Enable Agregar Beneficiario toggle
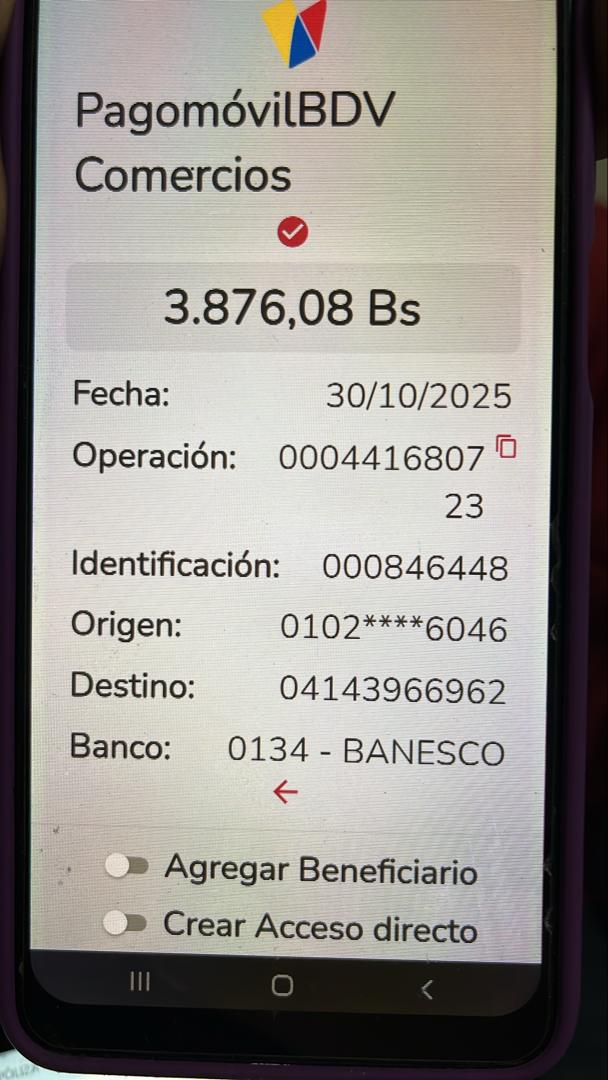 (127, 866)
